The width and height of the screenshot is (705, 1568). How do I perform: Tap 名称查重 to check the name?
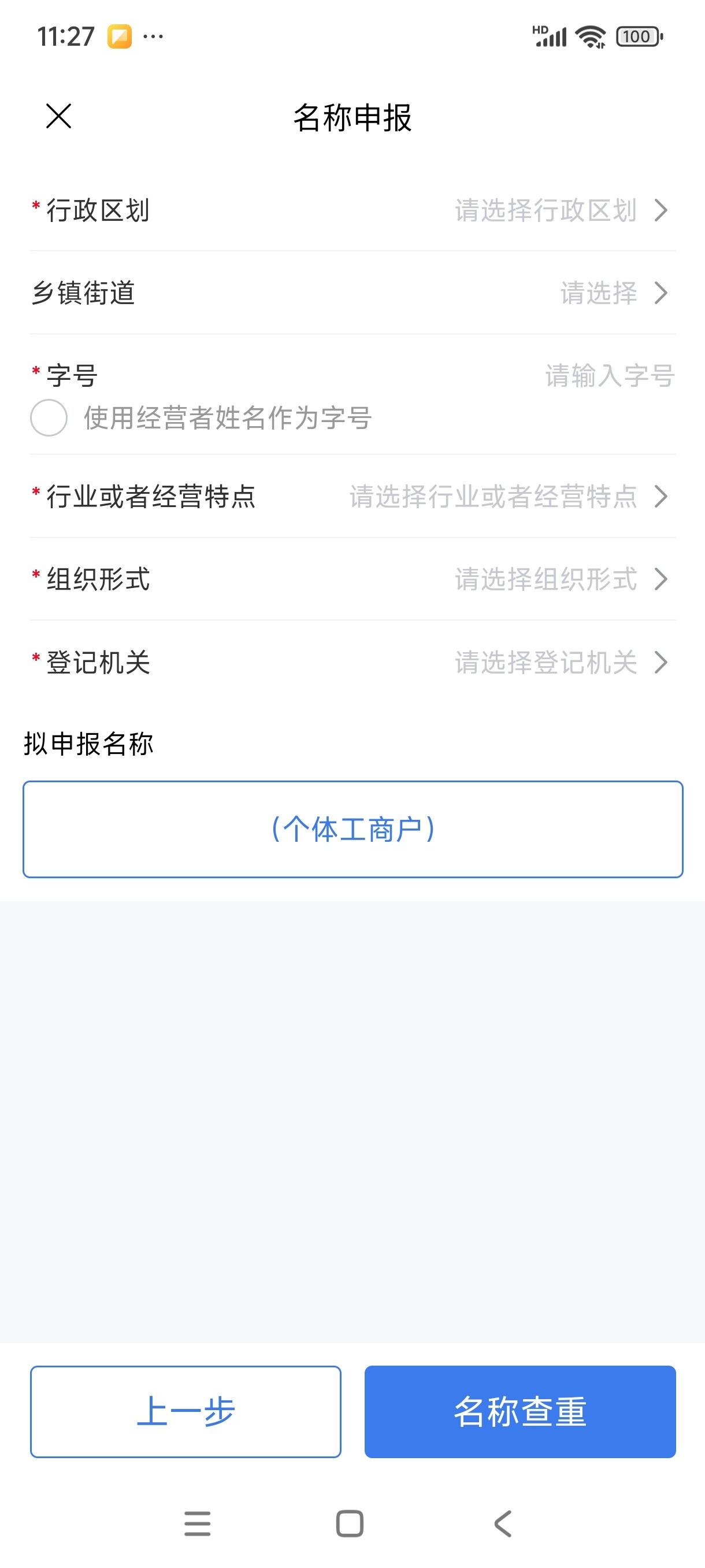point(520,1411)
